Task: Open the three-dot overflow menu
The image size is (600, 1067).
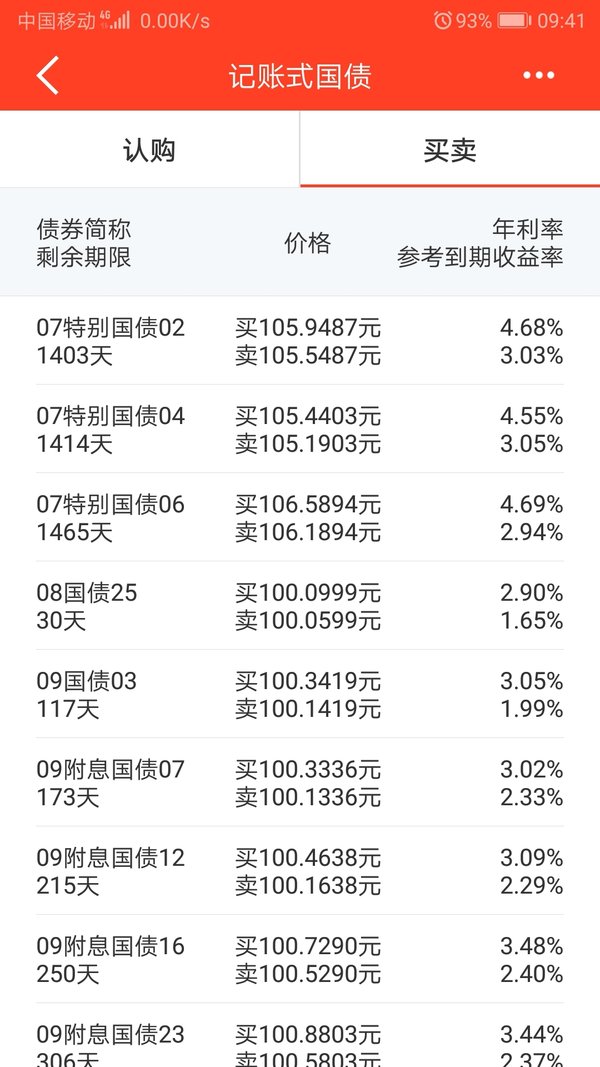Action: (x=539, y=76)
